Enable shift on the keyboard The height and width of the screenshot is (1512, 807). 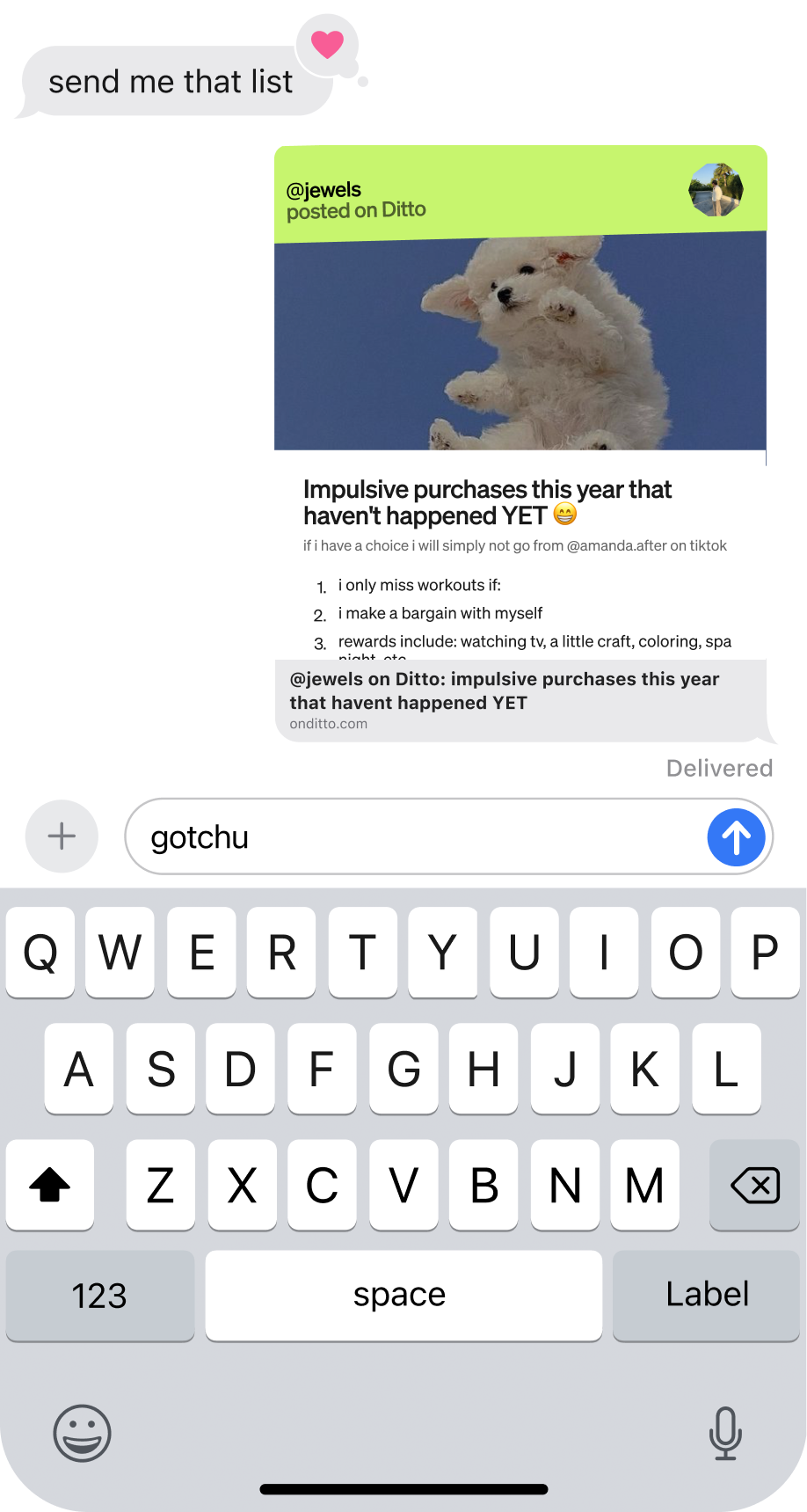point(50,1186)
